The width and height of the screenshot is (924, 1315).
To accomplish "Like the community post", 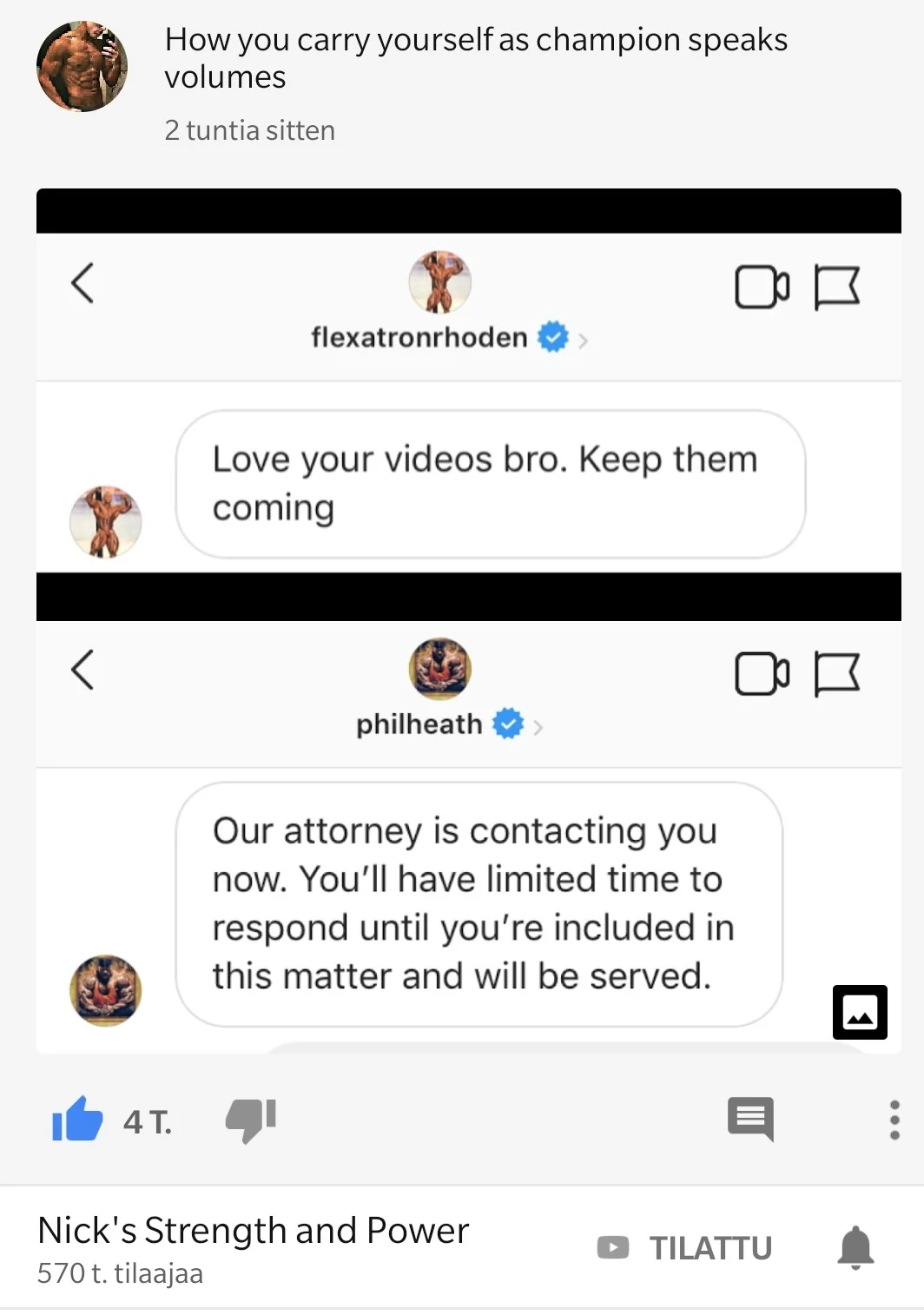I will click(x=78, y=1119).
